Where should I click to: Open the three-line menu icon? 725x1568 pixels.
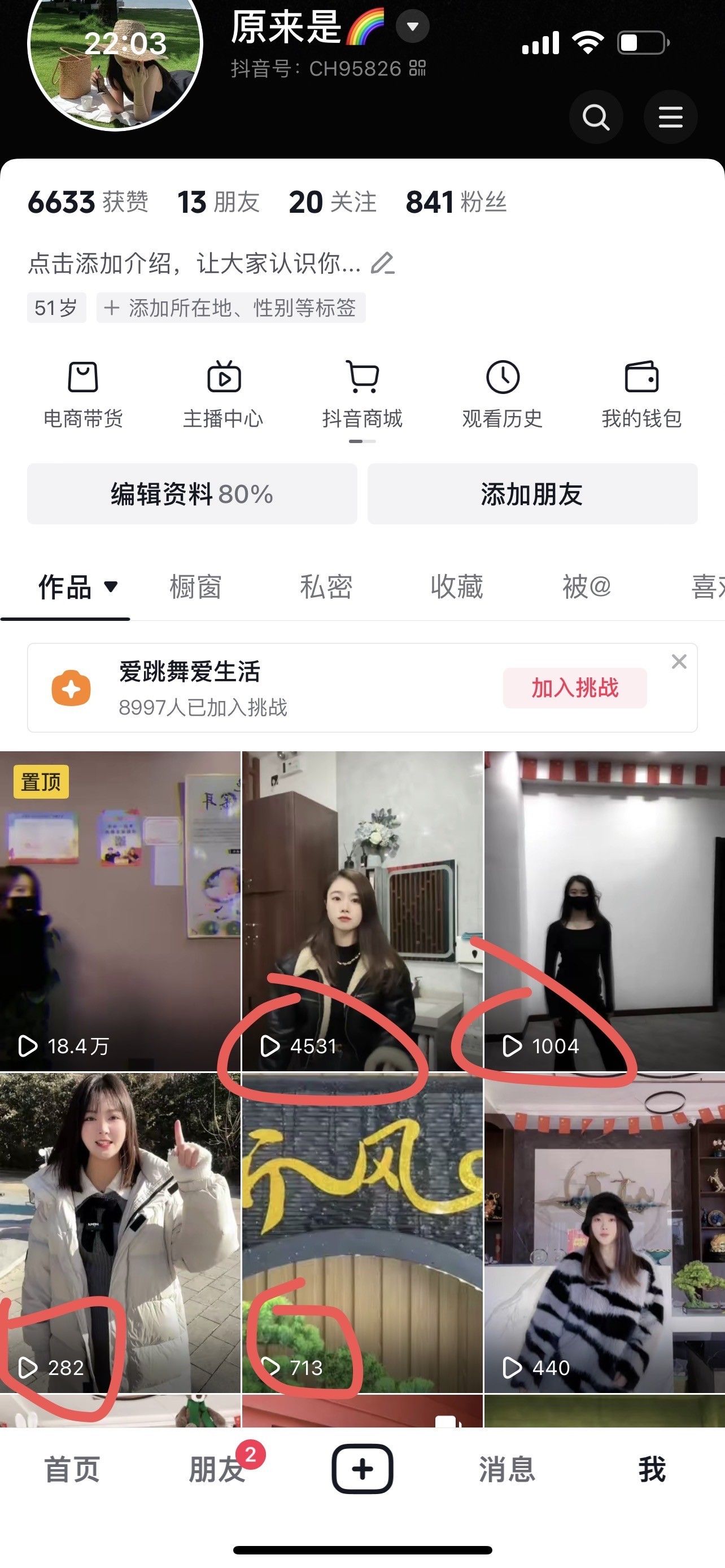click(x=670, y=117)
